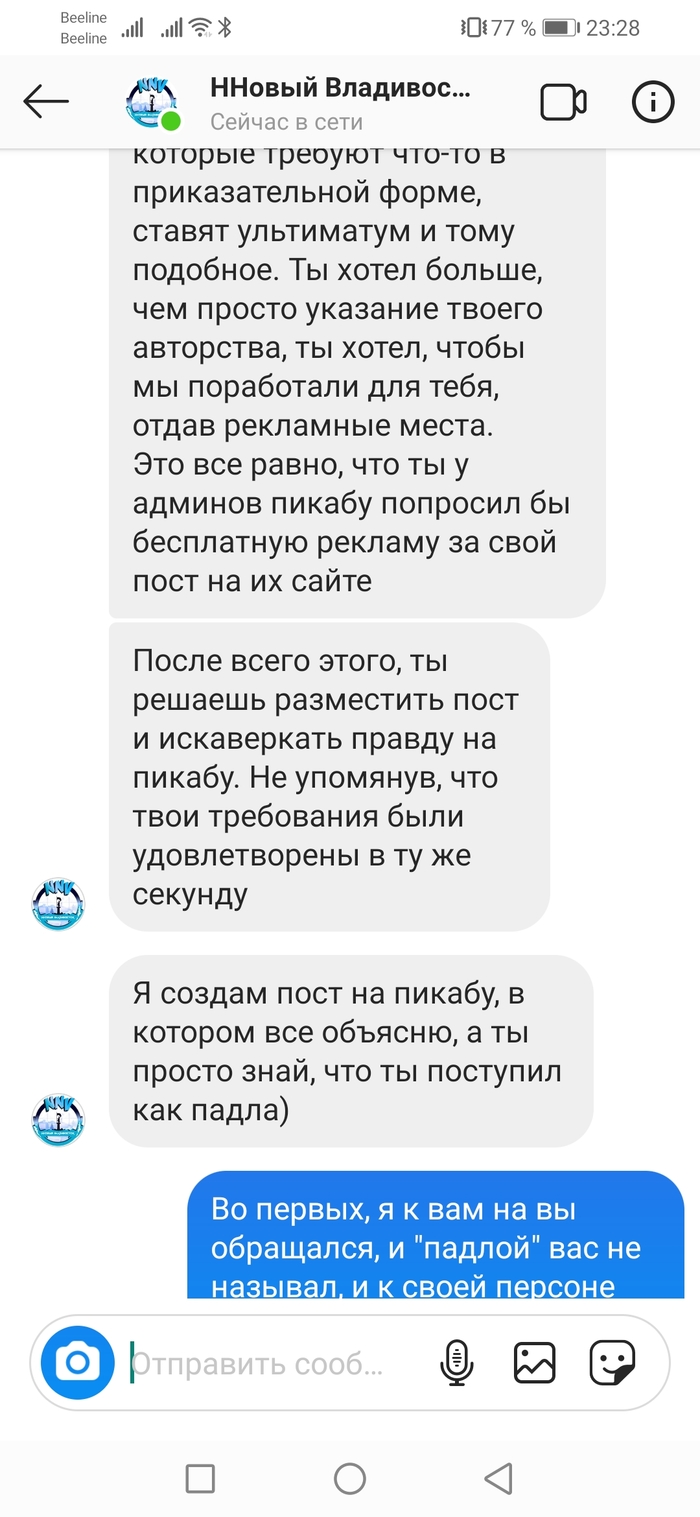Screen dimensions: 700x1517
Task: Open conversation info details
Action: [x=653, y=102]
